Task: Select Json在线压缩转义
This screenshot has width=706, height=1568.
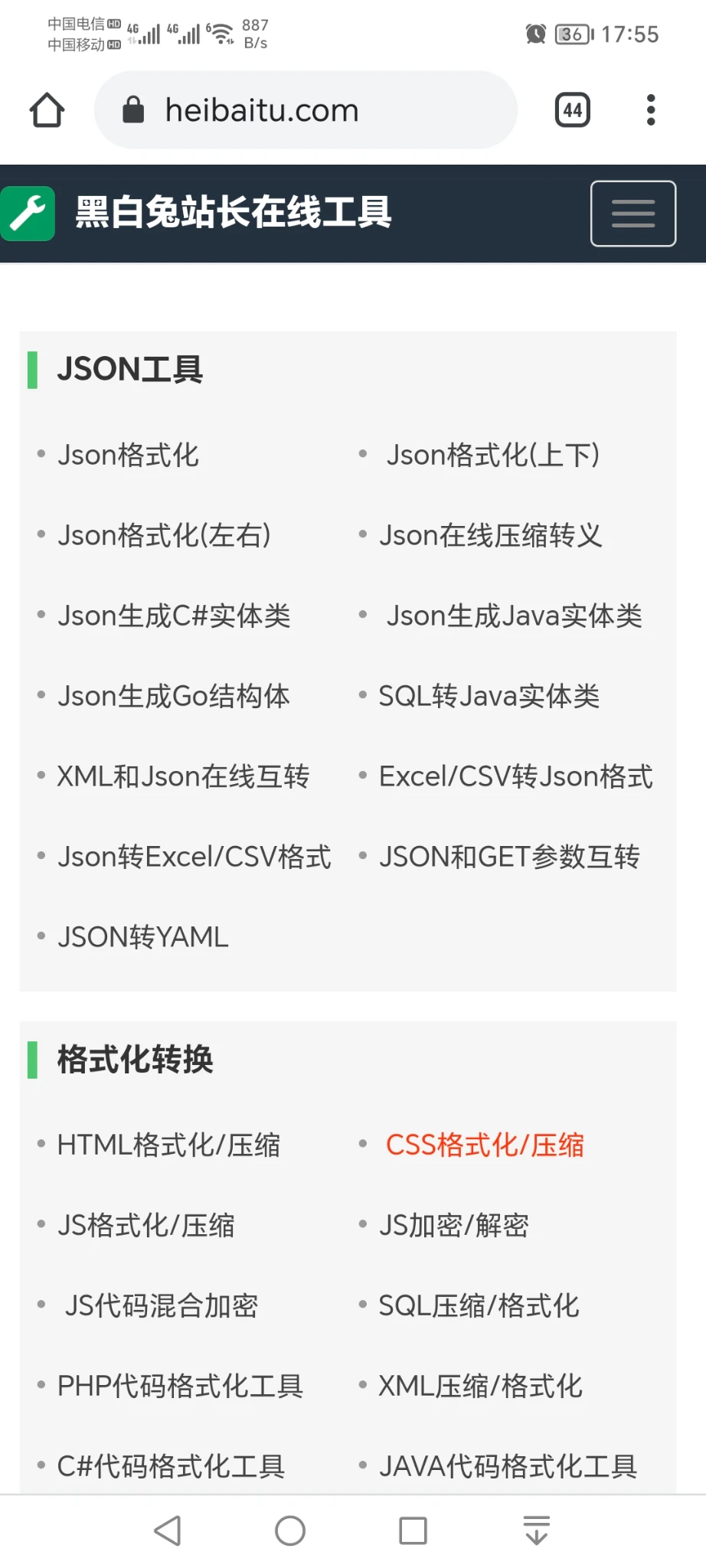Action: tap(490, 535)
